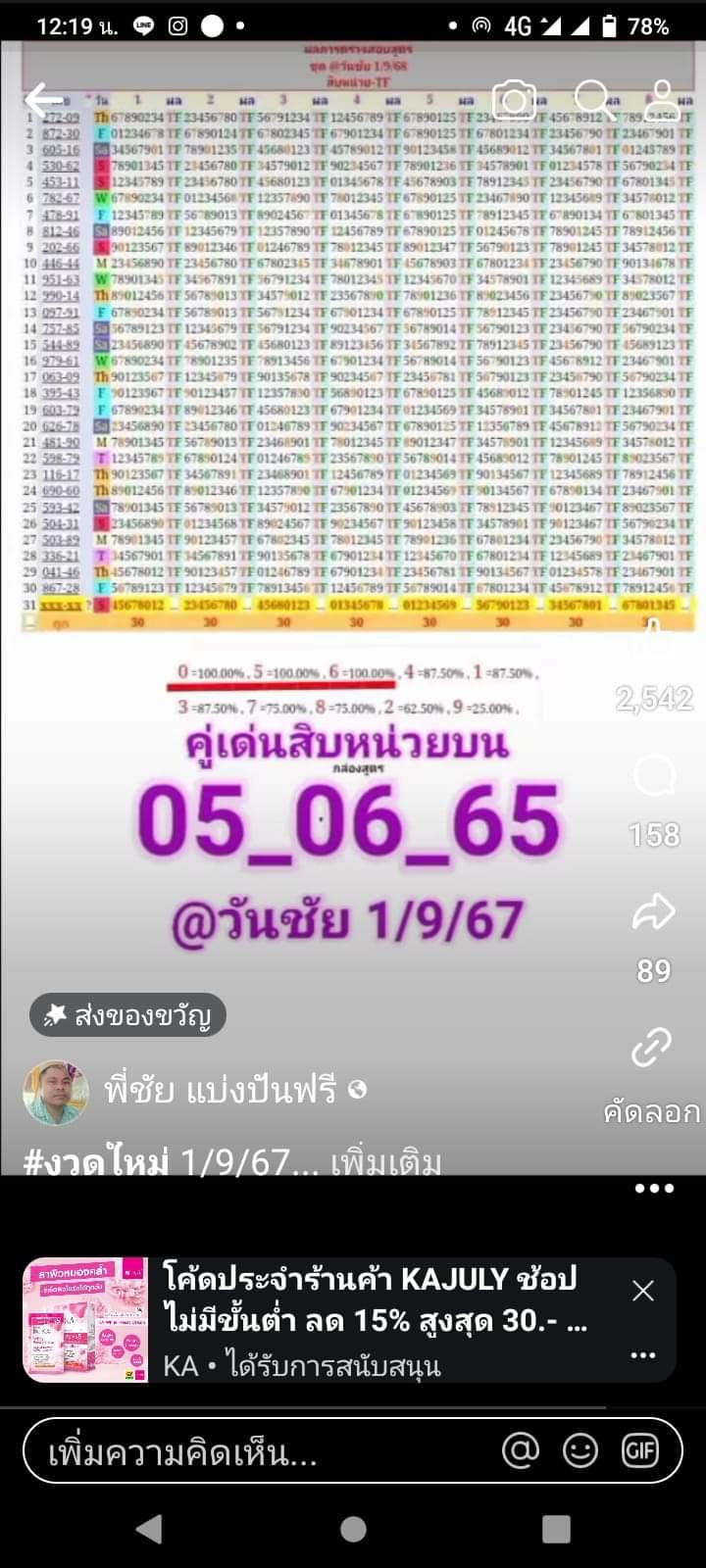Open the comments bubble showing 158
Image resolution: width=706 pixels, height=1568 pixels.
[x=654, y=777]
